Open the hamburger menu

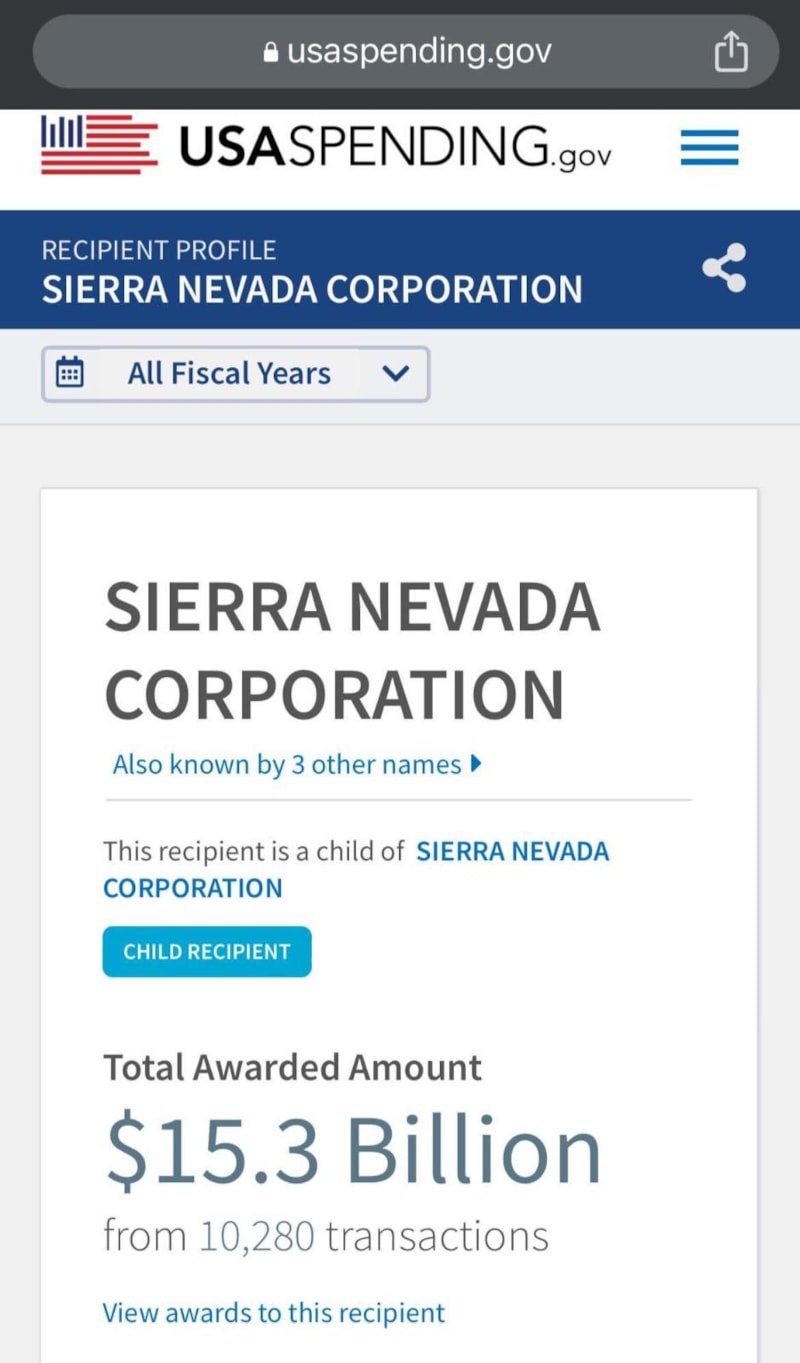pos(709,148)
